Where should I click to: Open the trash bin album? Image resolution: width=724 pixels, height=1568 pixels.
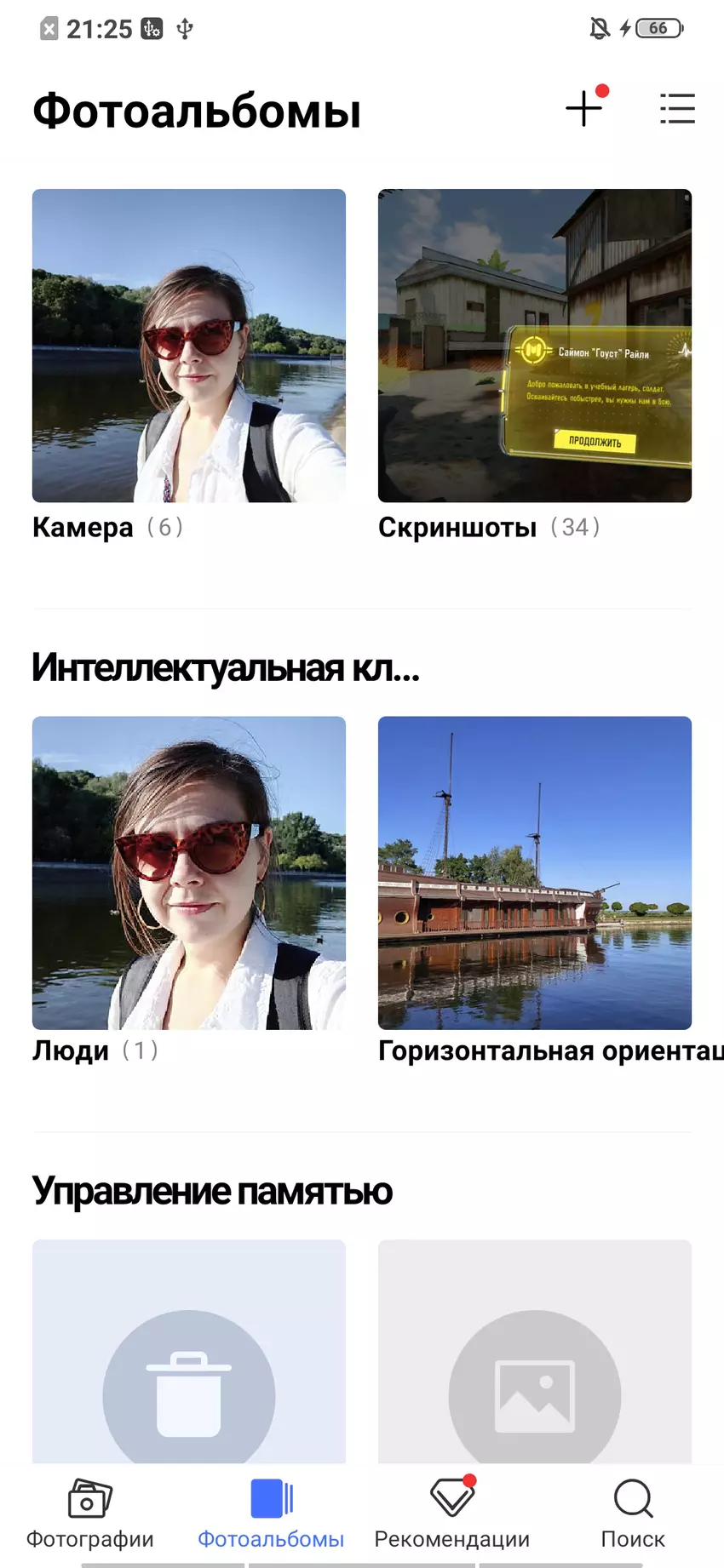[x=189, y=1362]
